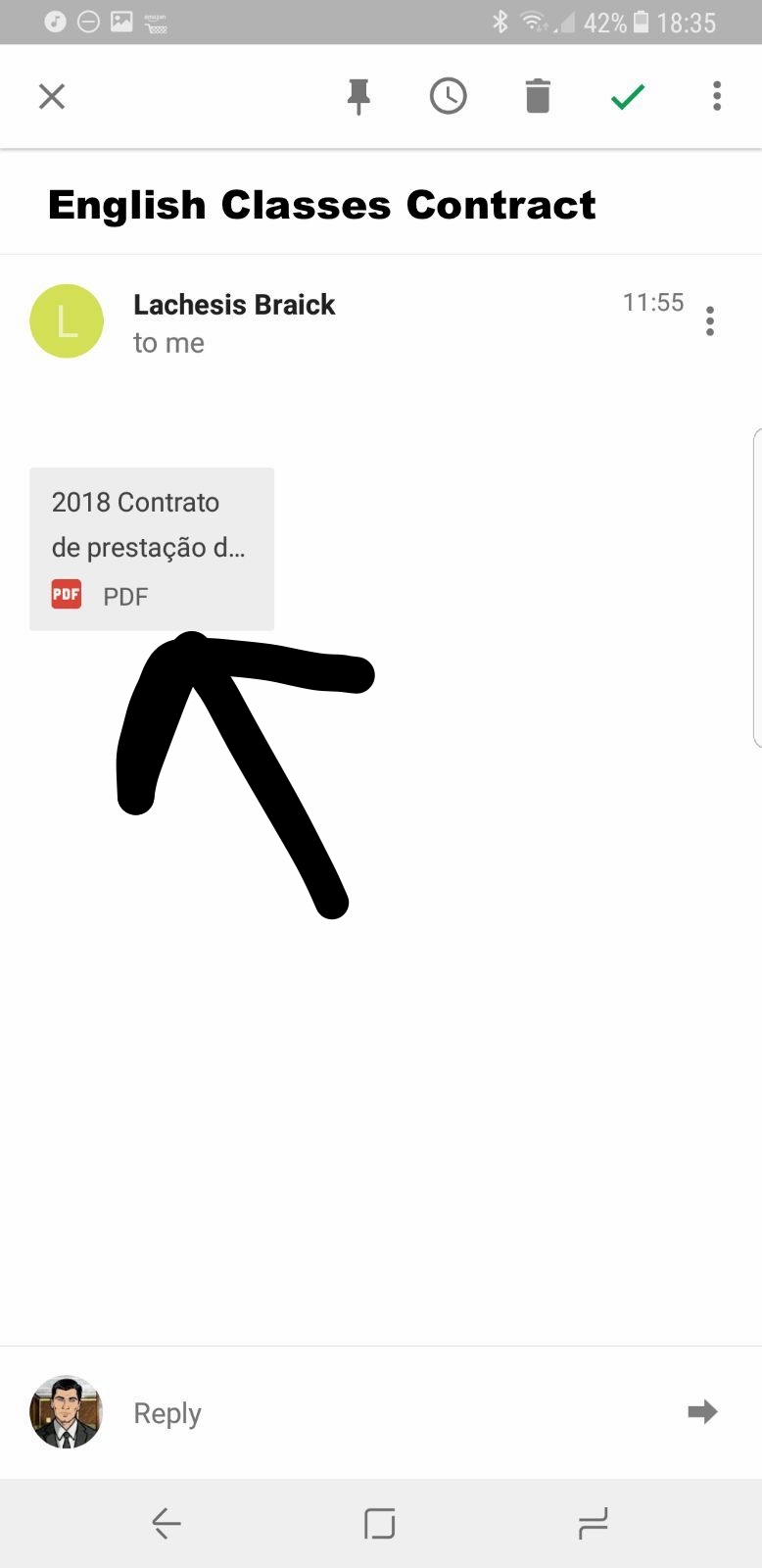Delete this email via trash icon

[538, 96]
